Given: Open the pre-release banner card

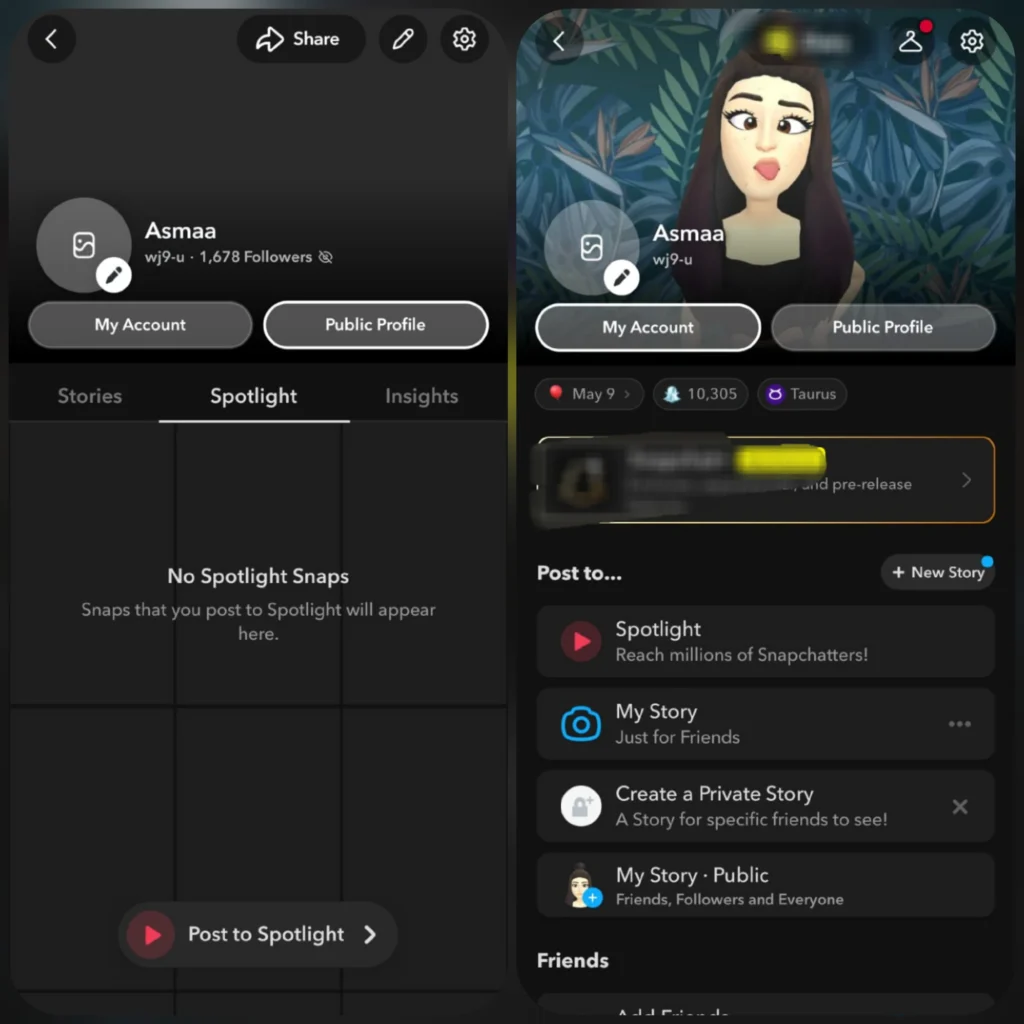Looking at the screenshot, I should click(x=765, y=480).
